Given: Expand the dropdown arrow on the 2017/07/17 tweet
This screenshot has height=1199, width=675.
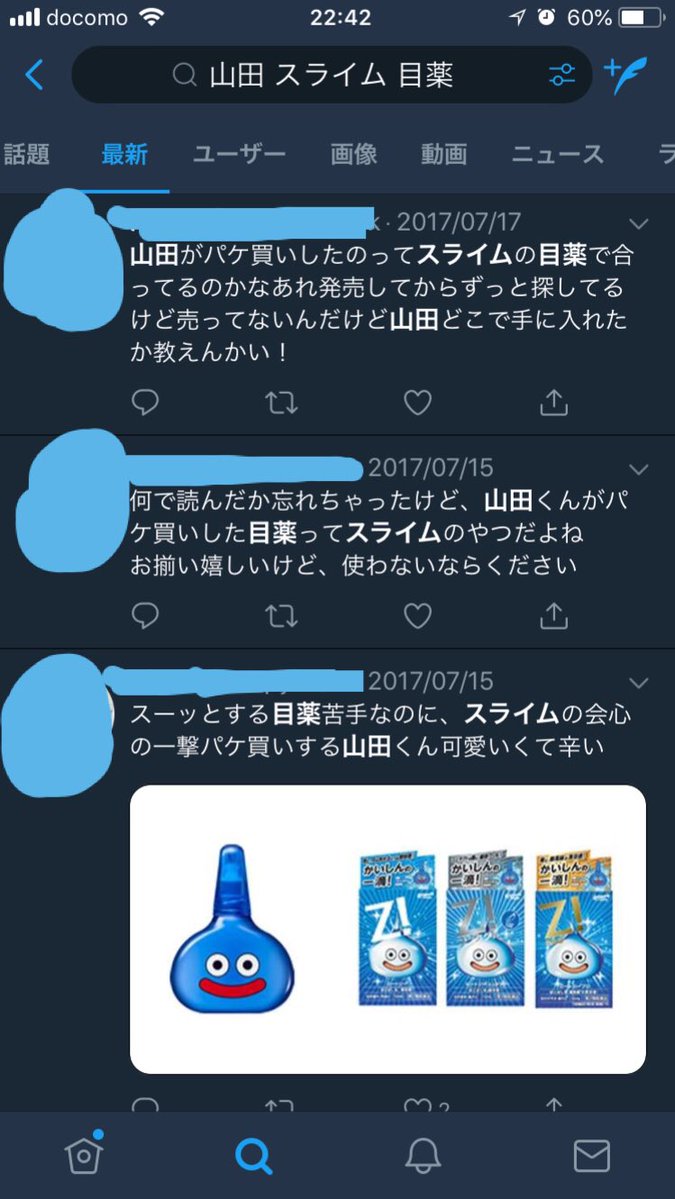Looking at the screenshot, I should coord(638,223).
